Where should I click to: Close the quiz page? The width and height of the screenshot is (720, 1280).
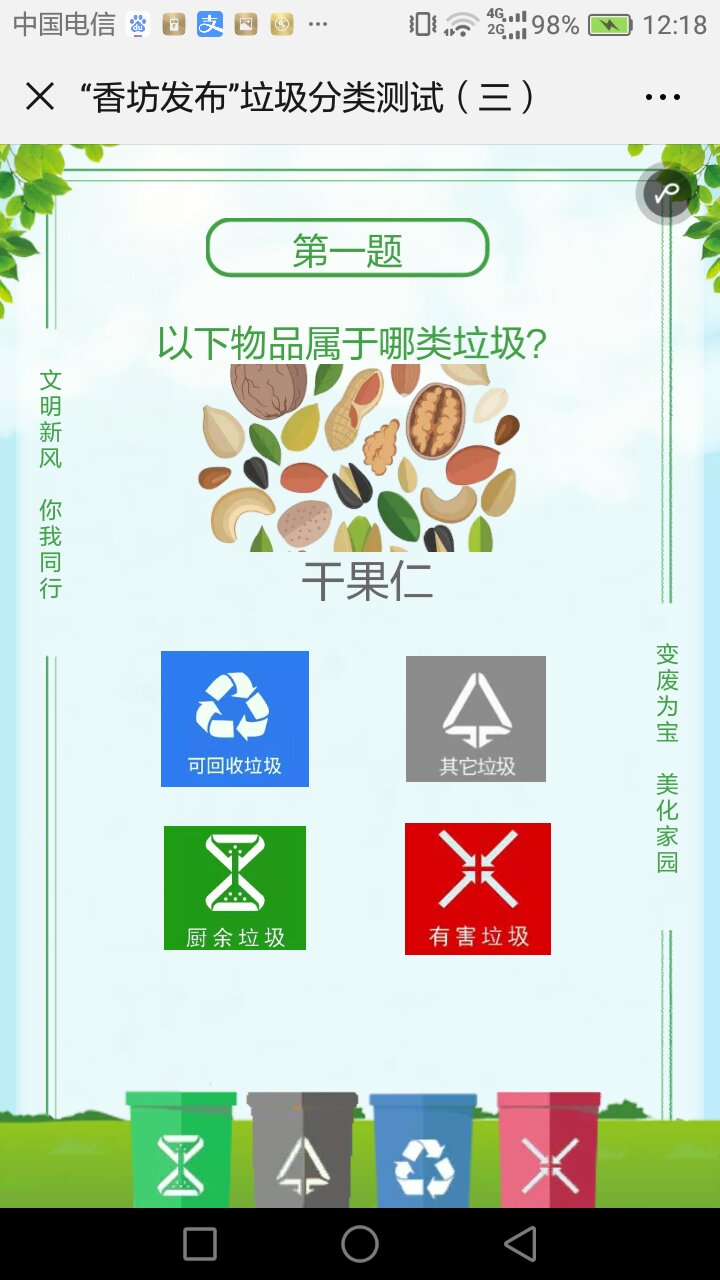click(40, 97)
